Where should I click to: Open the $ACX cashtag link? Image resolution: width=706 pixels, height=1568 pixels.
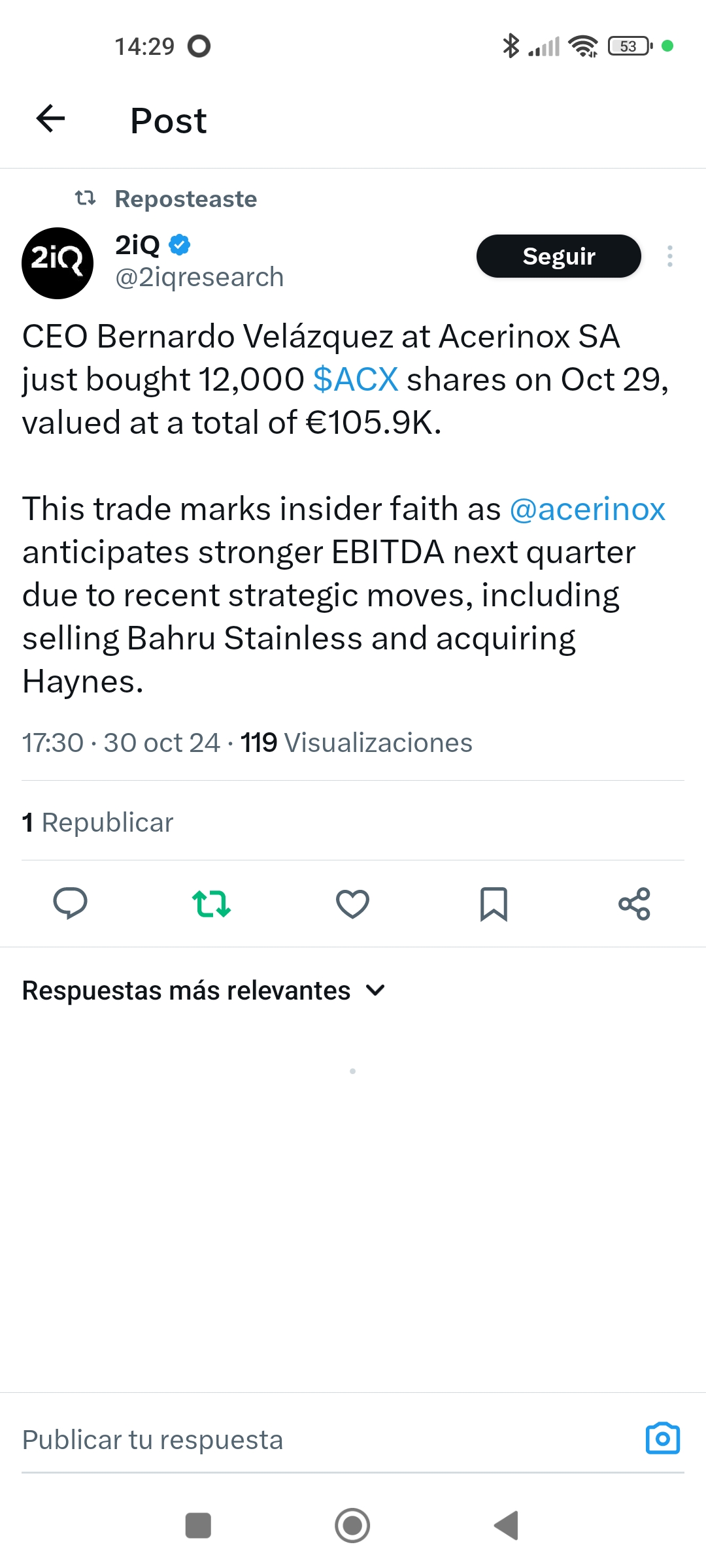[356, 380]
